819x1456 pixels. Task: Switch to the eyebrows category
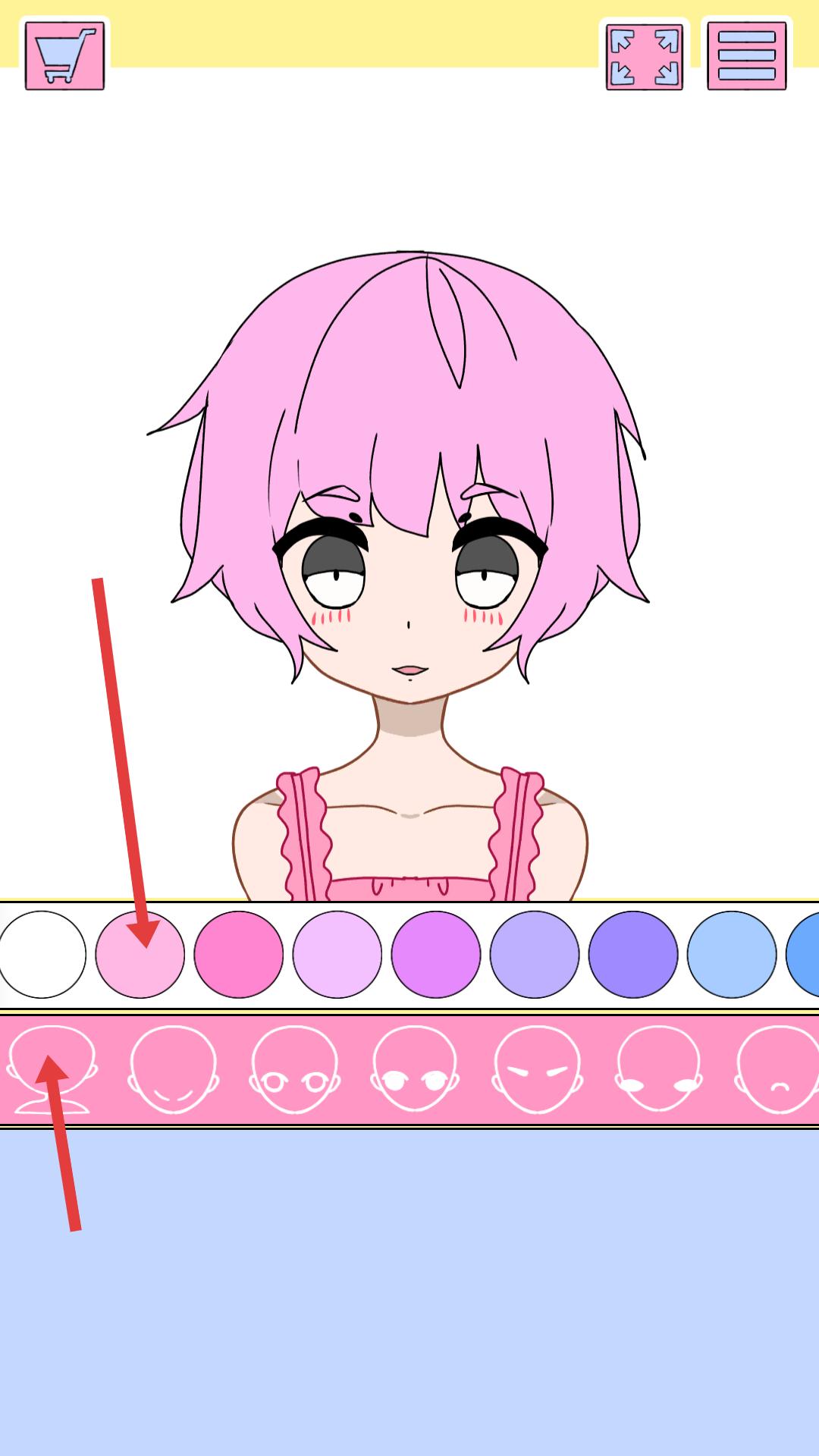click(537, 1069)
